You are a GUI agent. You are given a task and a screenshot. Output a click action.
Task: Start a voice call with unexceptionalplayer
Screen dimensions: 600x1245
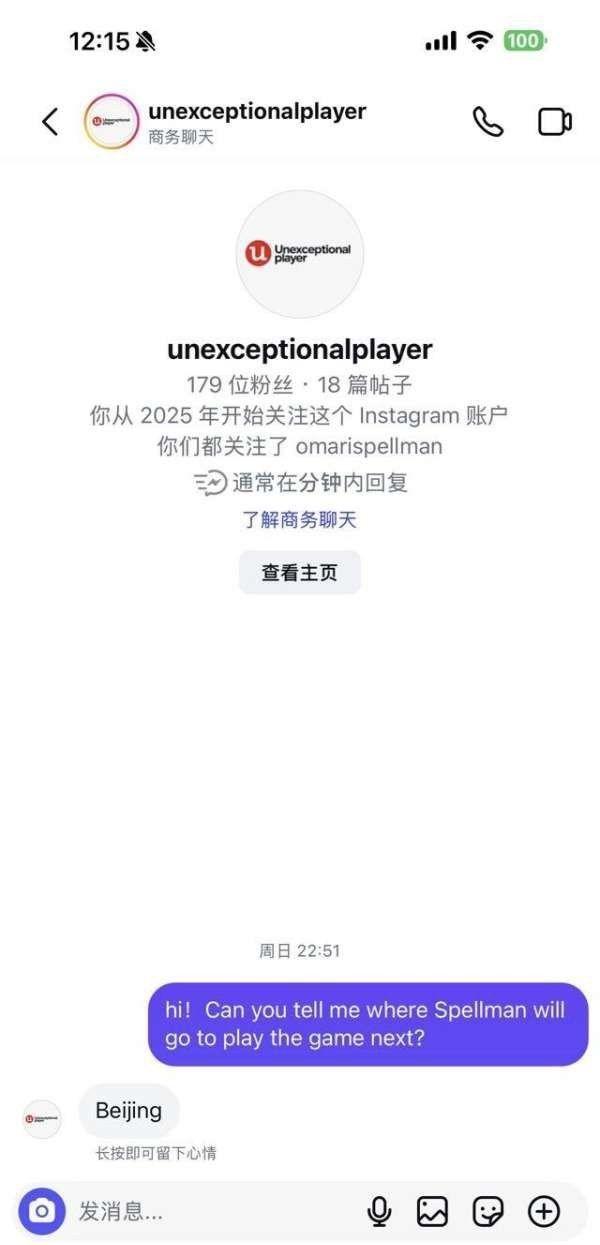(488, 122)
